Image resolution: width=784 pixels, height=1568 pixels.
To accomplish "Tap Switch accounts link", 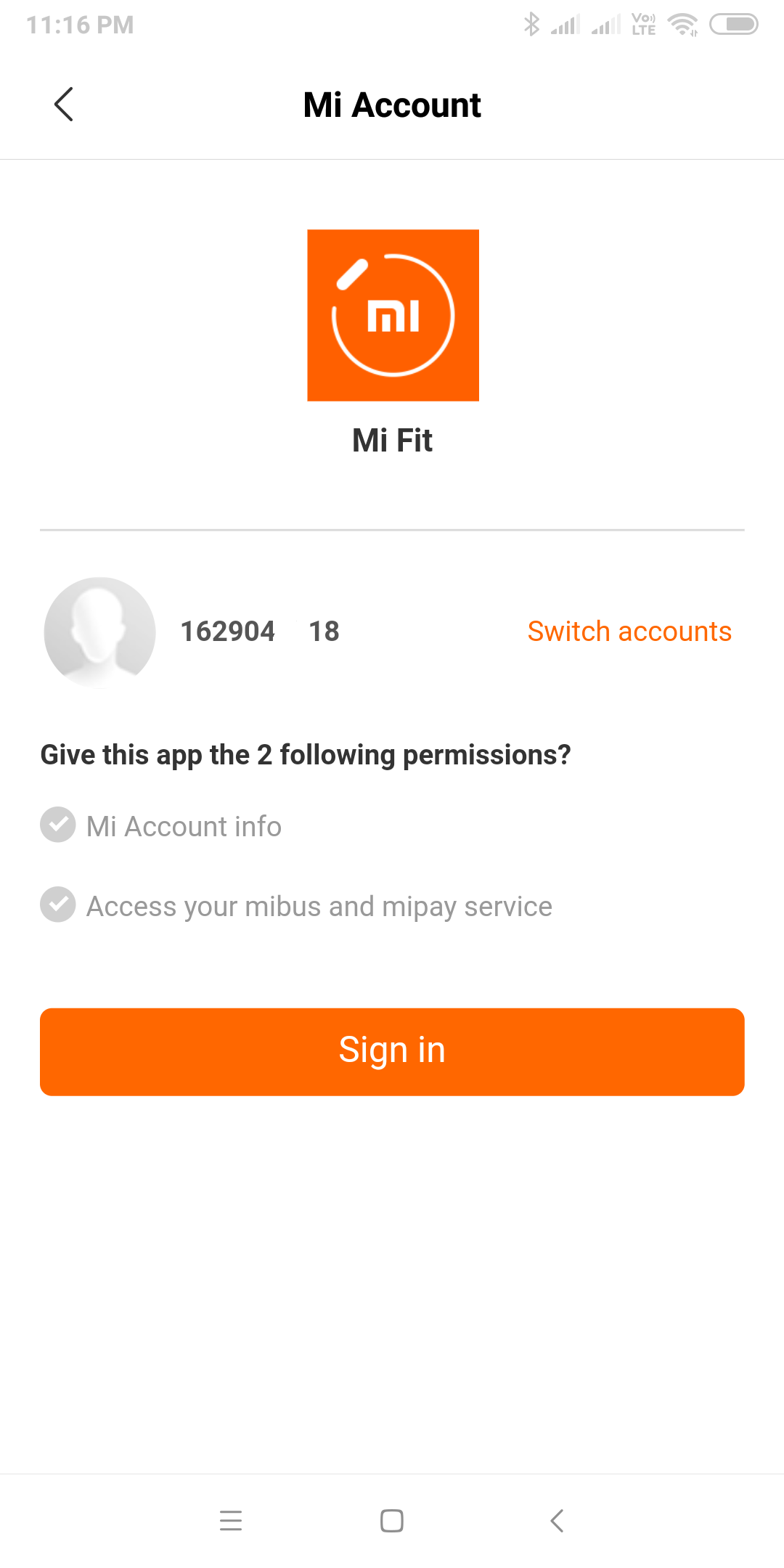I will pos(629,632).
